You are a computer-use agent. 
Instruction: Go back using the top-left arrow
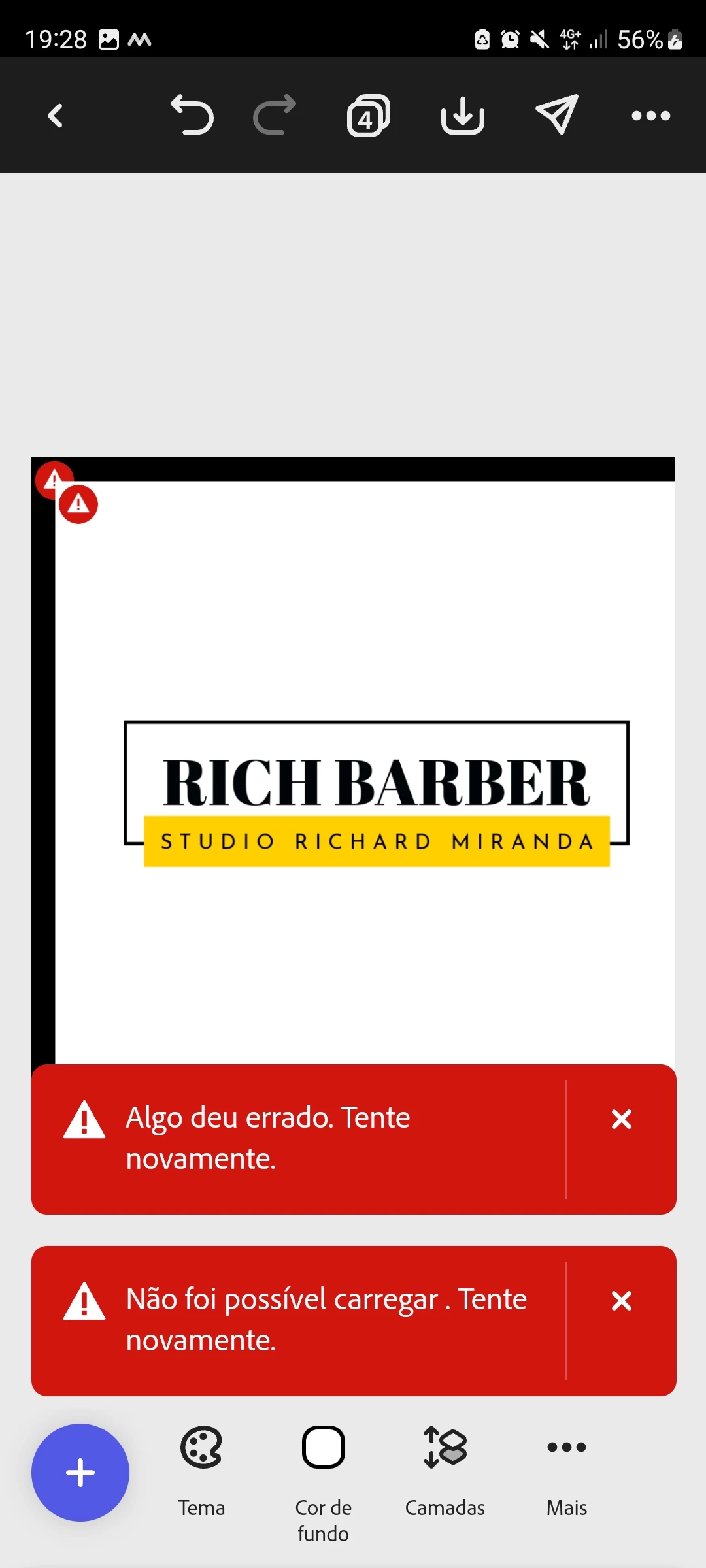tap(56, 116)
